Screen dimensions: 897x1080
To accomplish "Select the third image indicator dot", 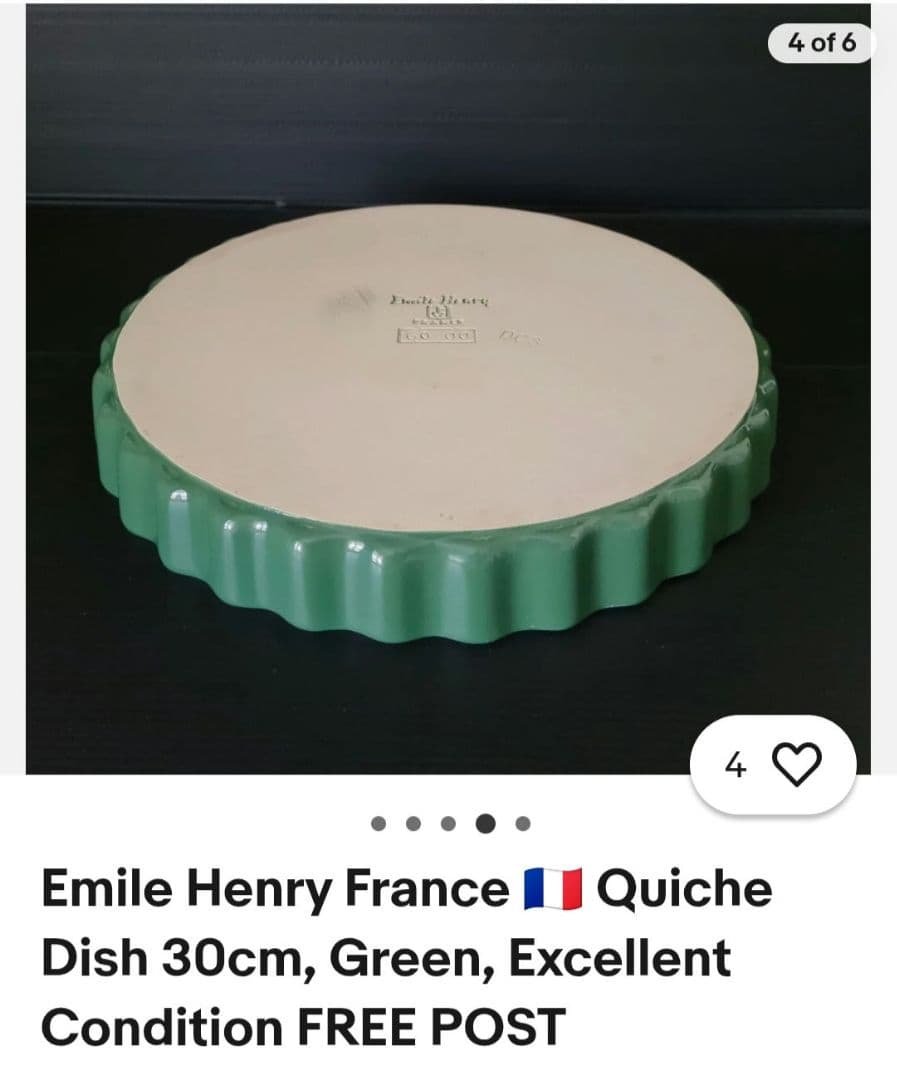I will click(x=447, y=823).
